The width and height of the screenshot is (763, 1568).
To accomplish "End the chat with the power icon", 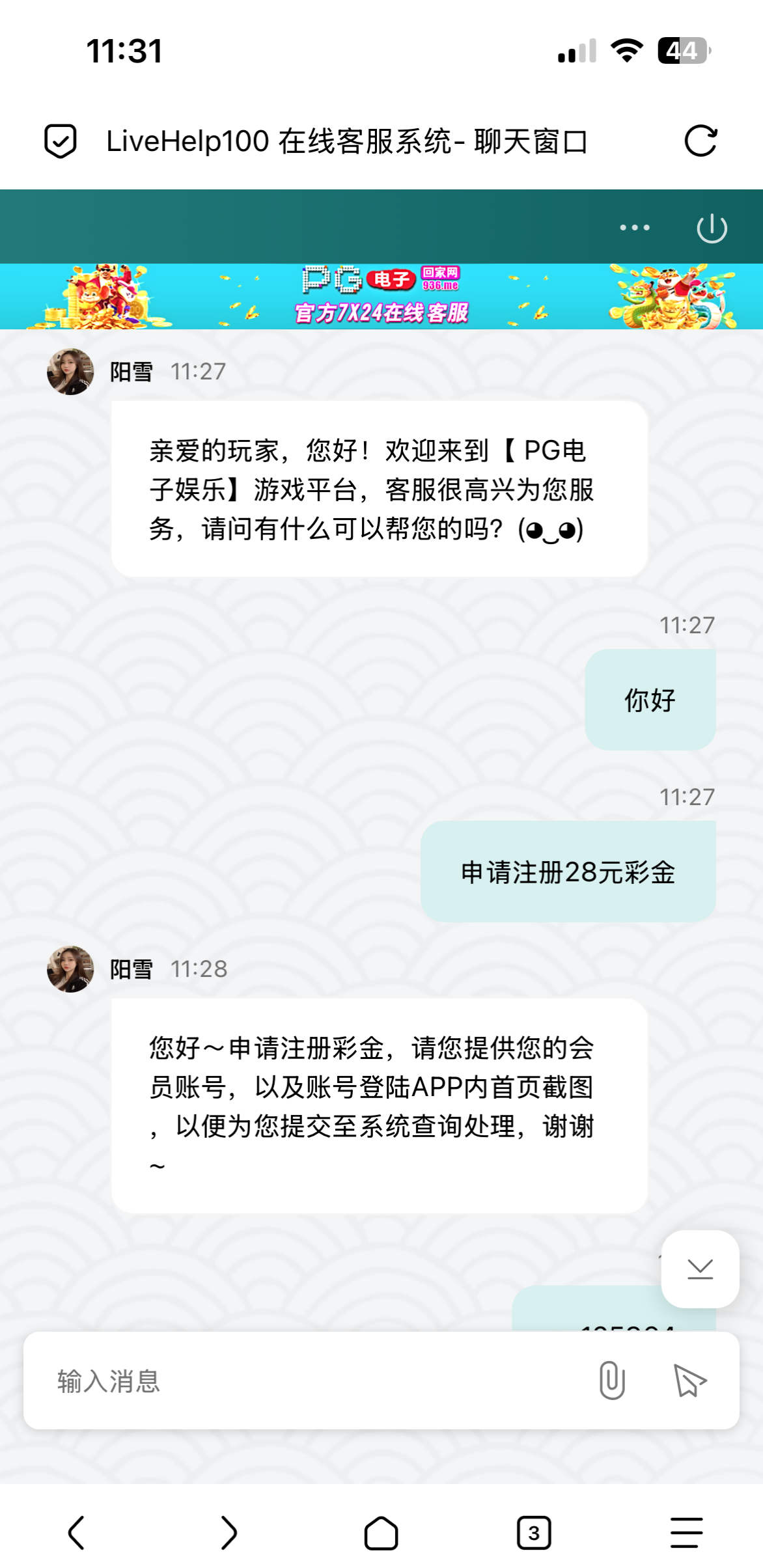I will [712, 228].
